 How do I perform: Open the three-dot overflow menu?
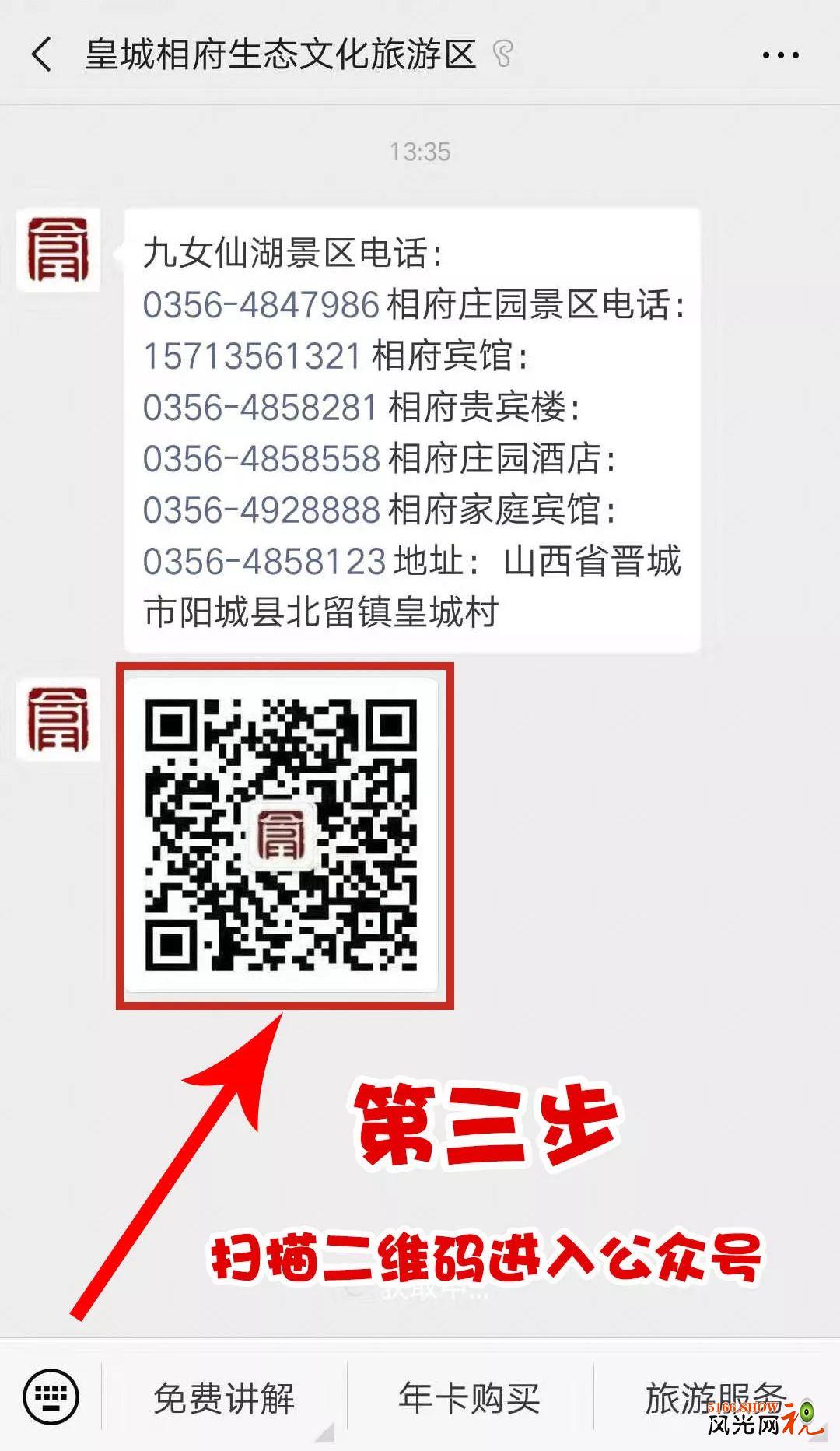tap(780, 55)
